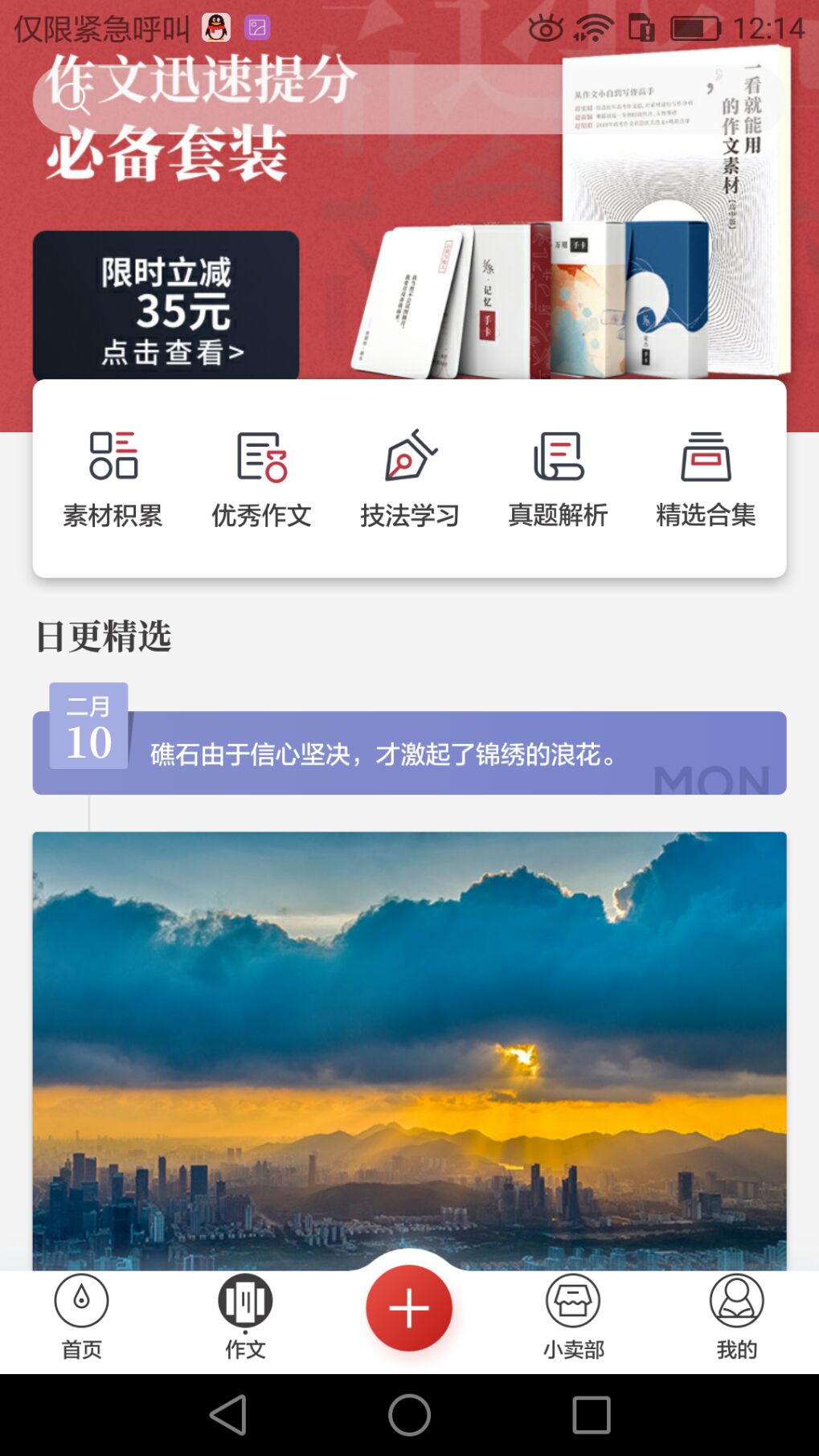Open 精选合集 category
Viewport: 819px width, 1456px height.
click(x=706, y=480)
